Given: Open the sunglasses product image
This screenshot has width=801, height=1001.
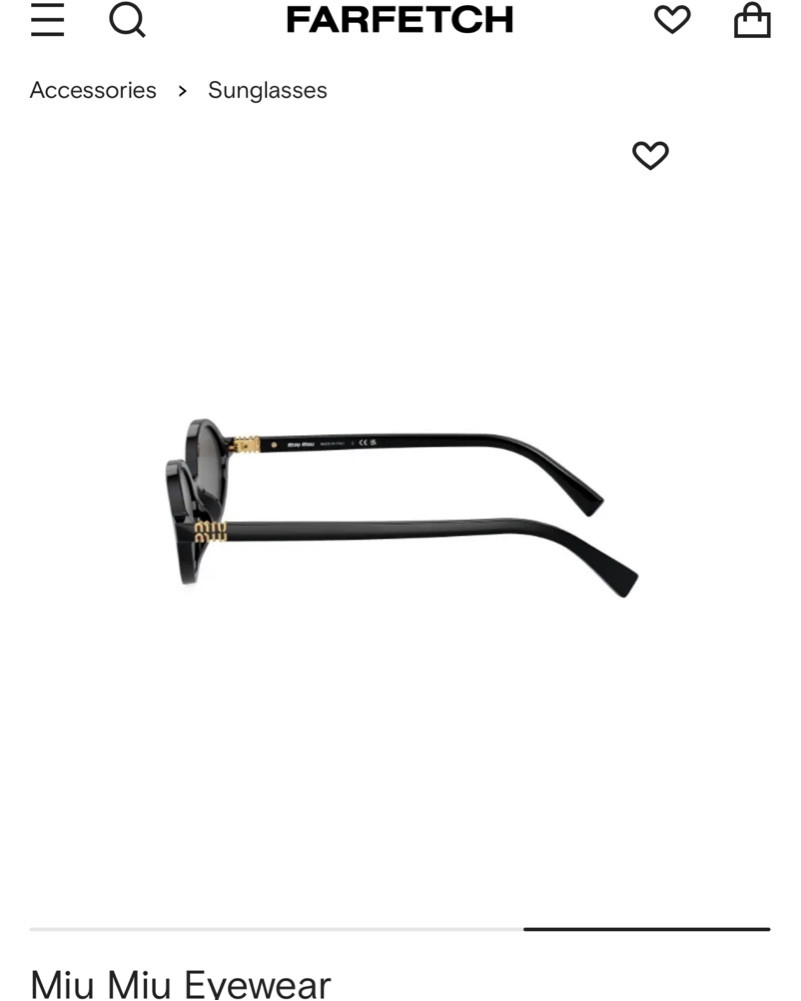Looking at the screenshot, I should (x=400, y=510).
